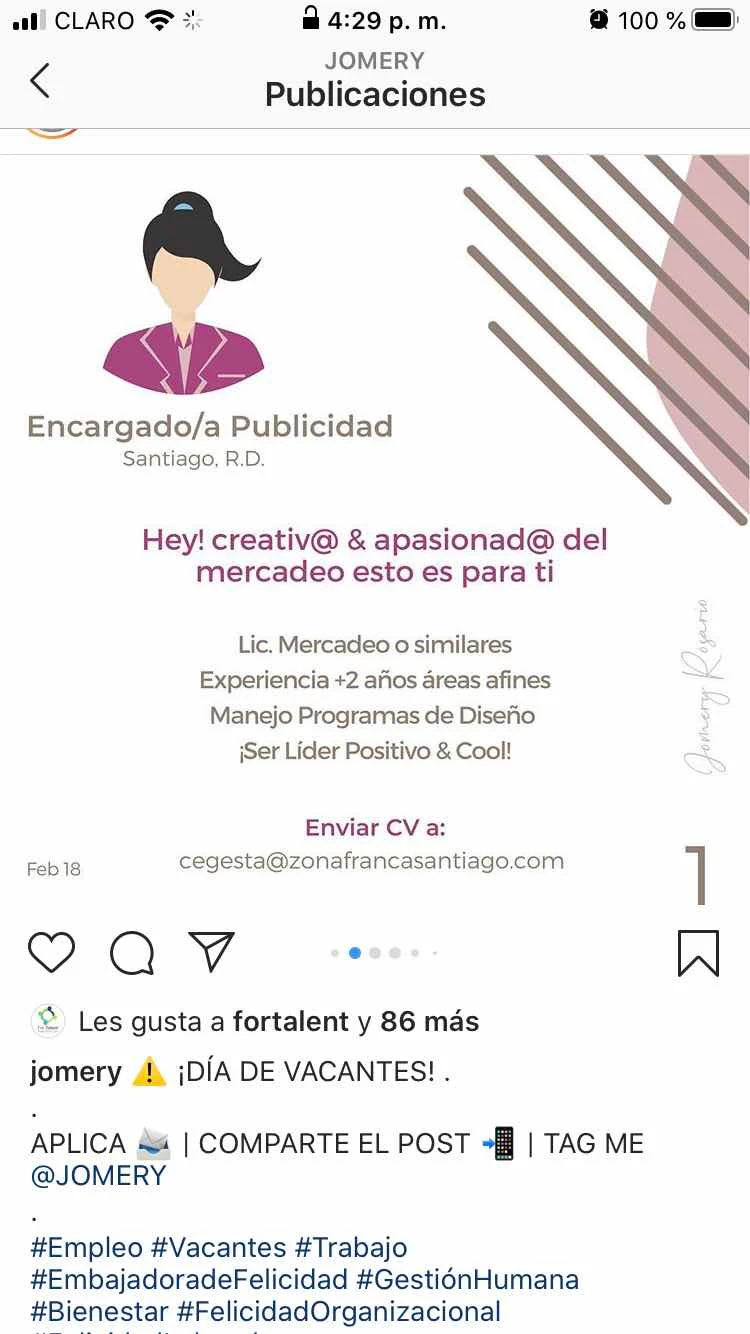Tap the @JOMERY mention
The image size is (750, 1334).
coord(98,1175)
